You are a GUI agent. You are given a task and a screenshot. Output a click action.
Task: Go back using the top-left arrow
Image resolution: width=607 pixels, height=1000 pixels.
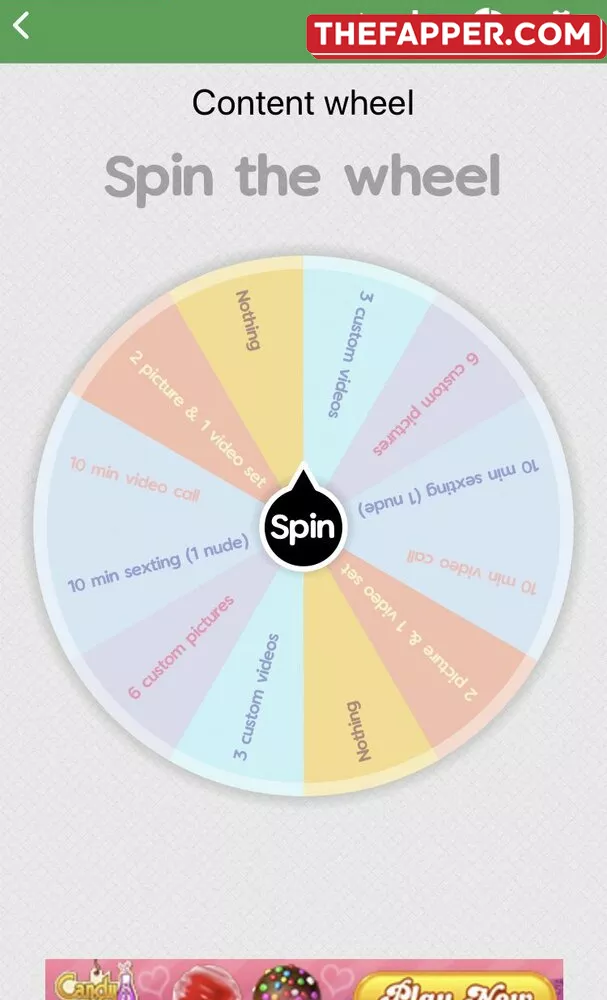pos(21,25)
